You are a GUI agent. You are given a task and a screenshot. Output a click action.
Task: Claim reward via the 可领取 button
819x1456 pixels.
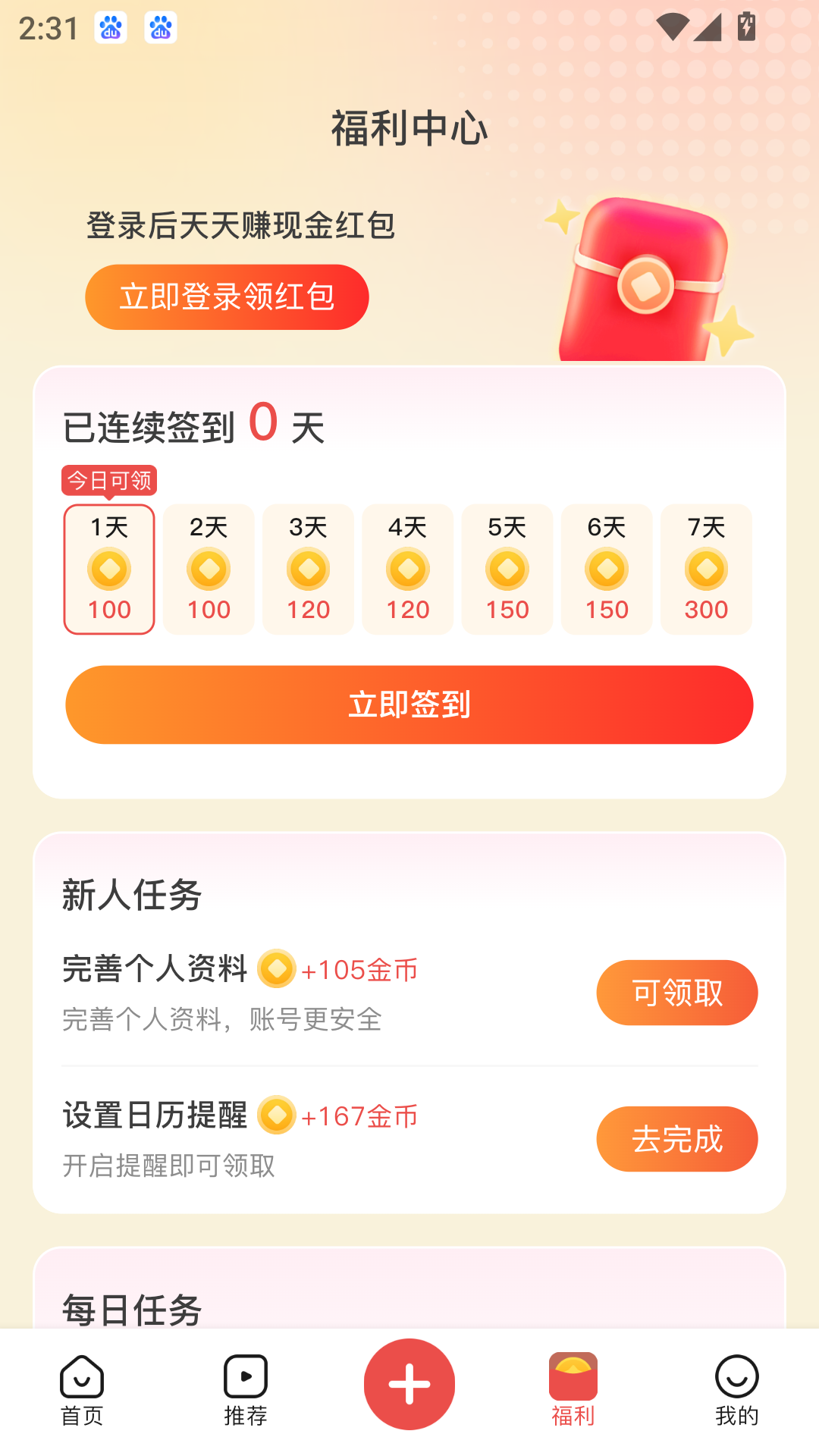click(676, 992)
